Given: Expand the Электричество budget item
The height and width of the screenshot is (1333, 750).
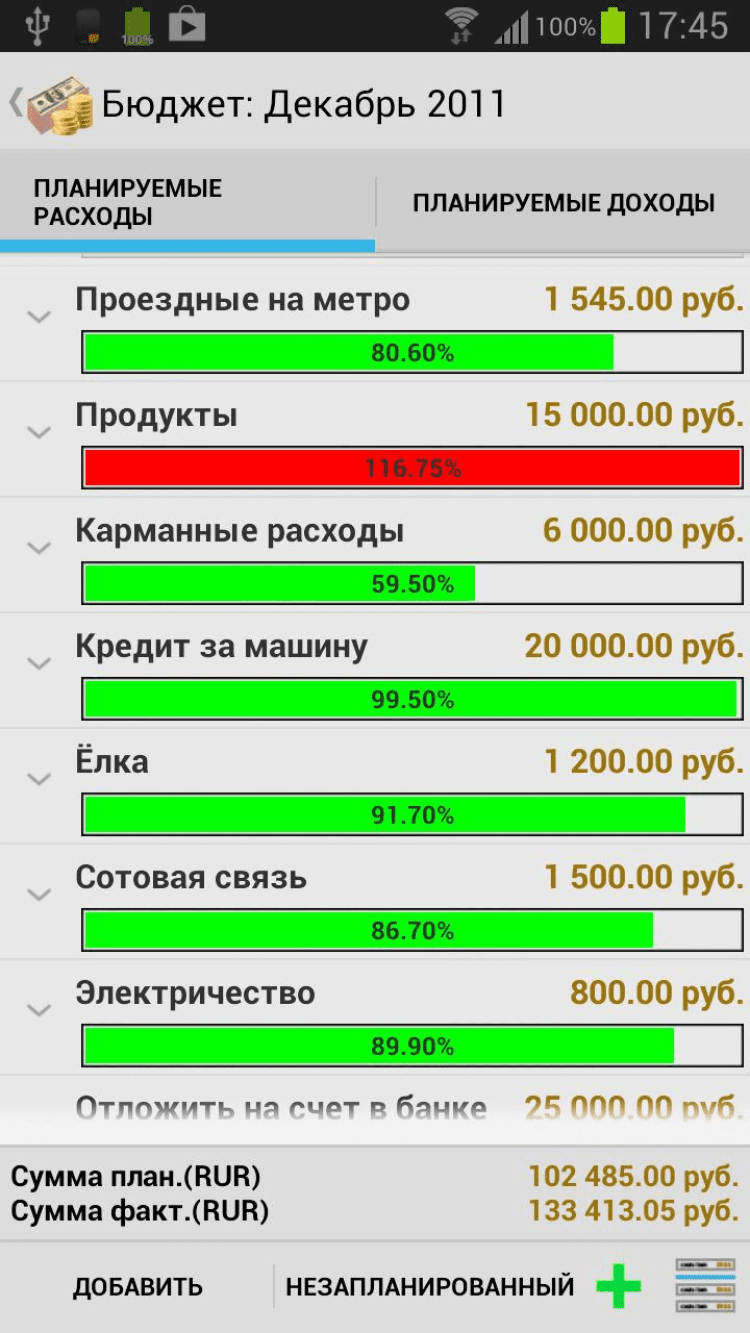Looking at the screenshot, I should click(x=39, y=1010).
